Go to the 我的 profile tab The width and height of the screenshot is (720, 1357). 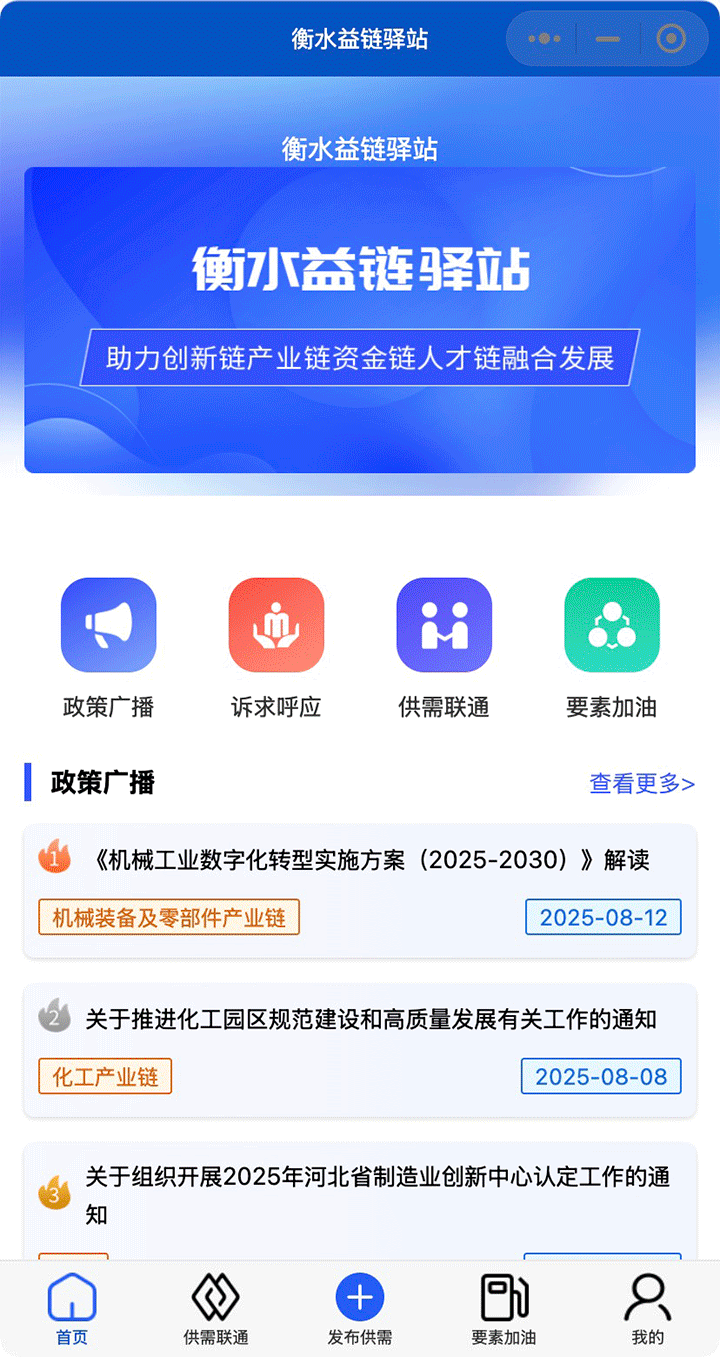tap(648, 1310)
